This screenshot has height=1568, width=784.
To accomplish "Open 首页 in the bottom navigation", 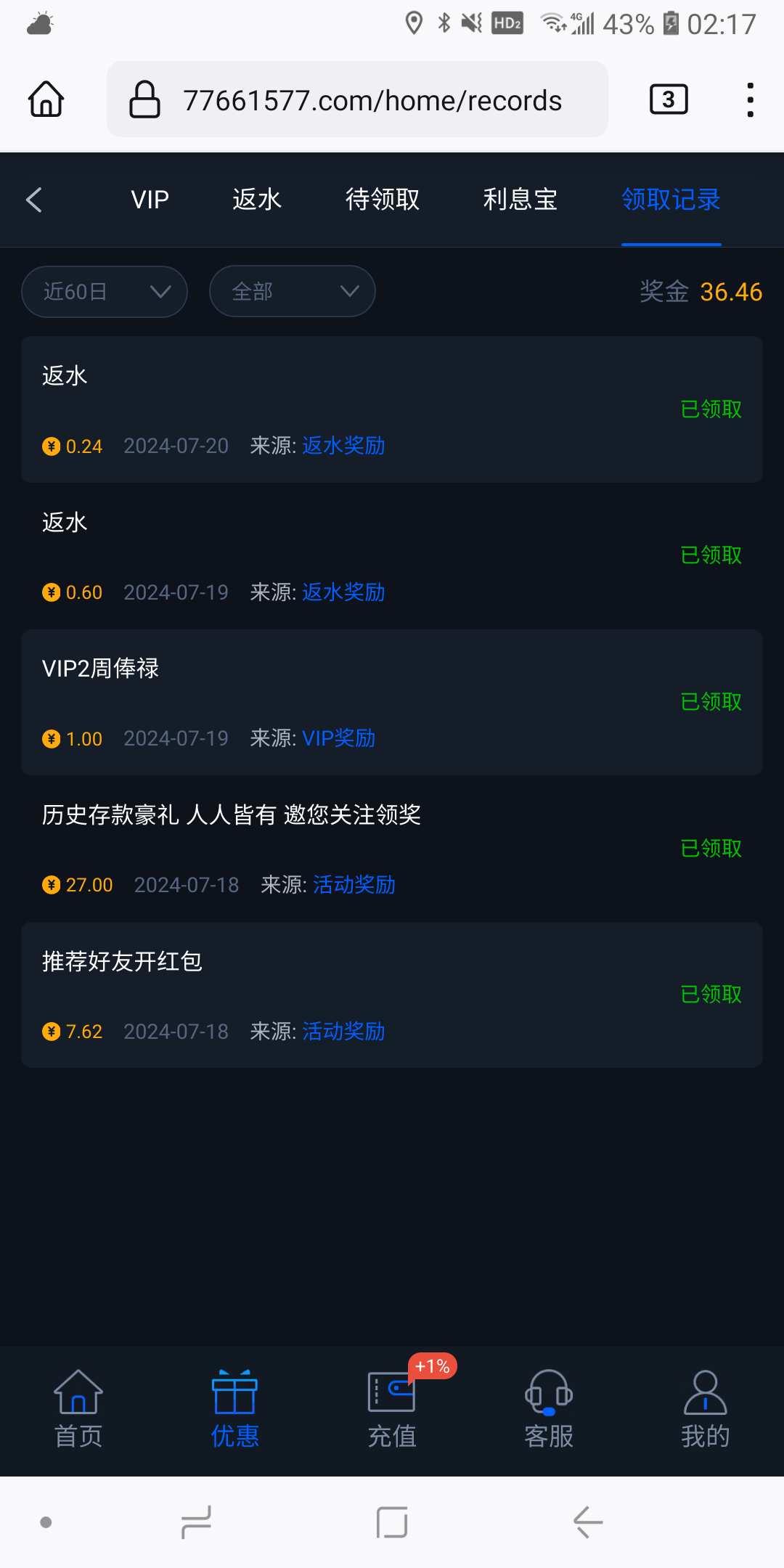I will point(78,1410).
